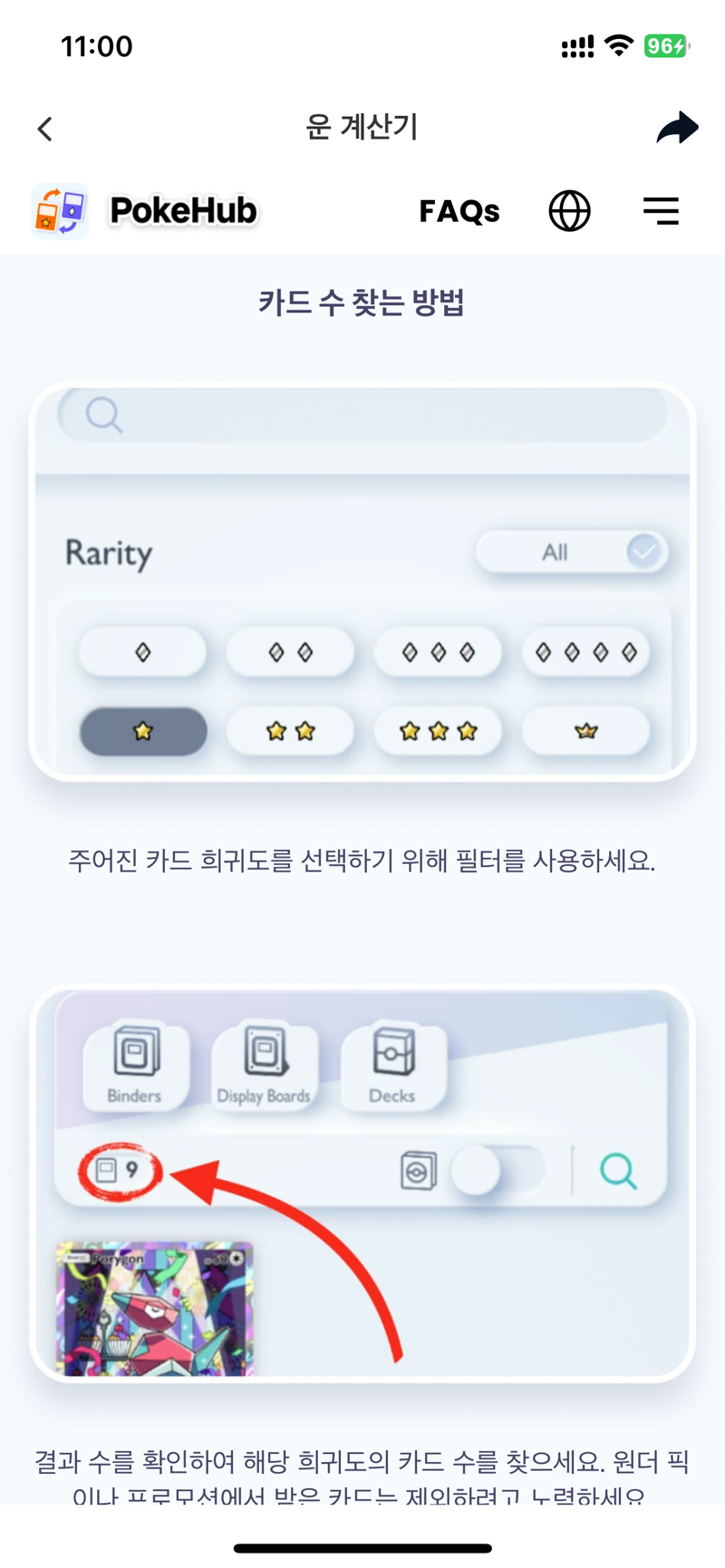Open the FAQs page

pos(459,211)
